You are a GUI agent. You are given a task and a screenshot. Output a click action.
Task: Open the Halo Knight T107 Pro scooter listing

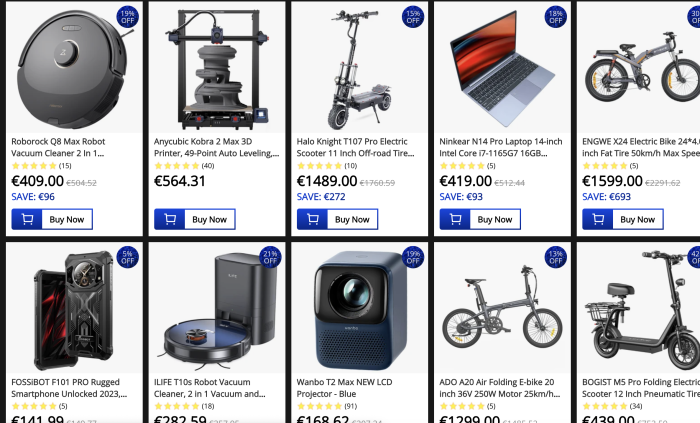358,65
